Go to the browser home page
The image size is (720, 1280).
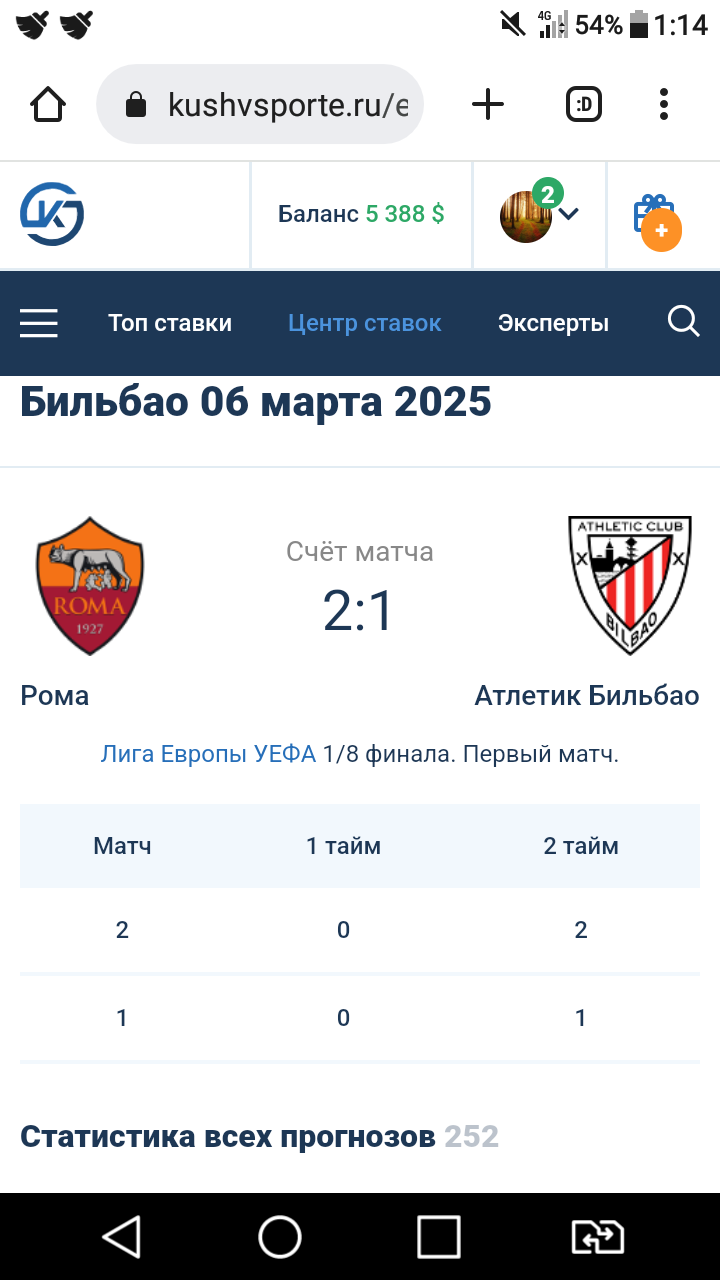pyautogui.click(x=48, y=104)
